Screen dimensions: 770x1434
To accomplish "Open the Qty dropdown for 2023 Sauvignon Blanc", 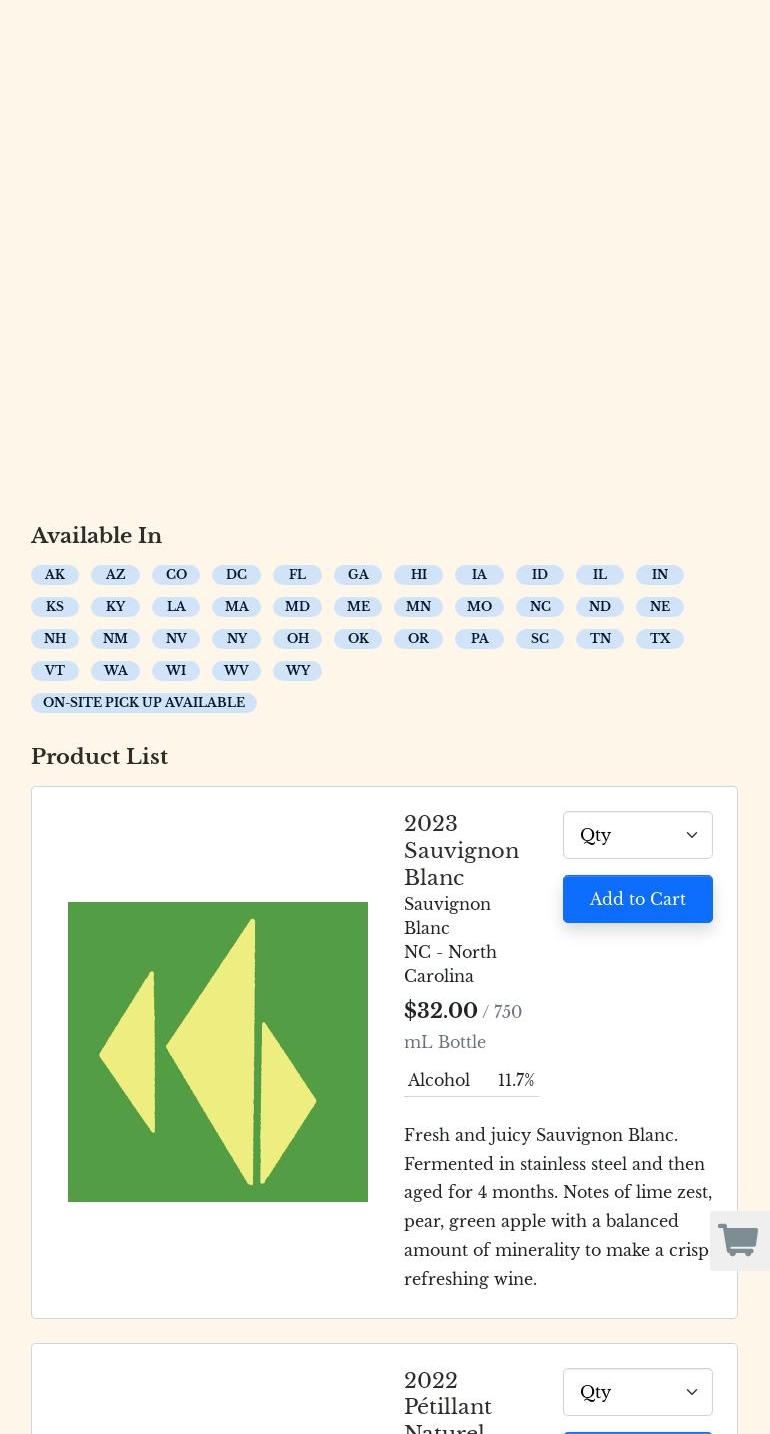I will click(x=637, y=835).
